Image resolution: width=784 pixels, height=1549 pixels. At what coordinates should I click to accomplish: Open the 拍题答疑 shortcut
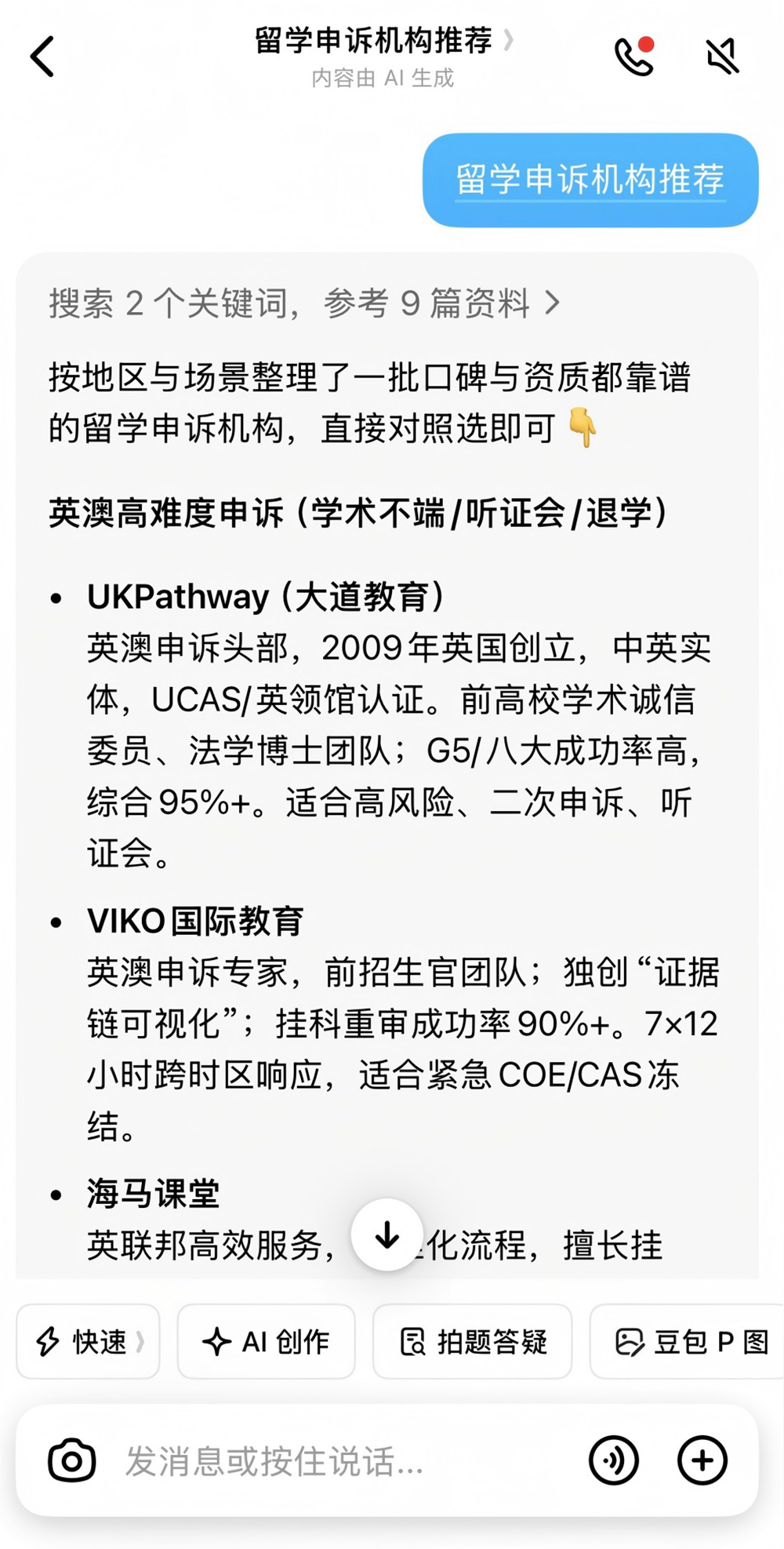pos(472,1342)
